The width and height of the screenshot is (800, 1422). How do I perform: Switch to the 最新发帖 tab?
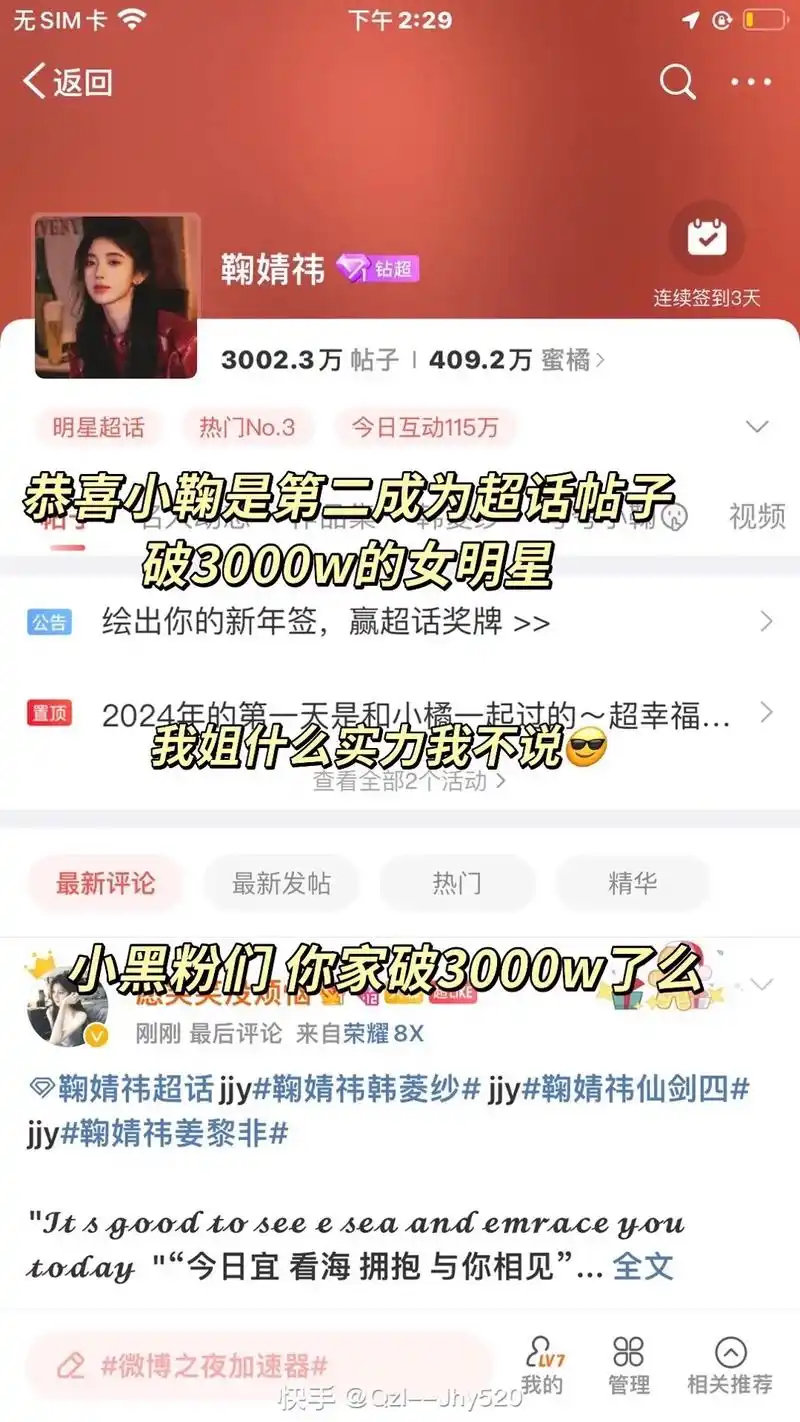[x=283, y=883]
